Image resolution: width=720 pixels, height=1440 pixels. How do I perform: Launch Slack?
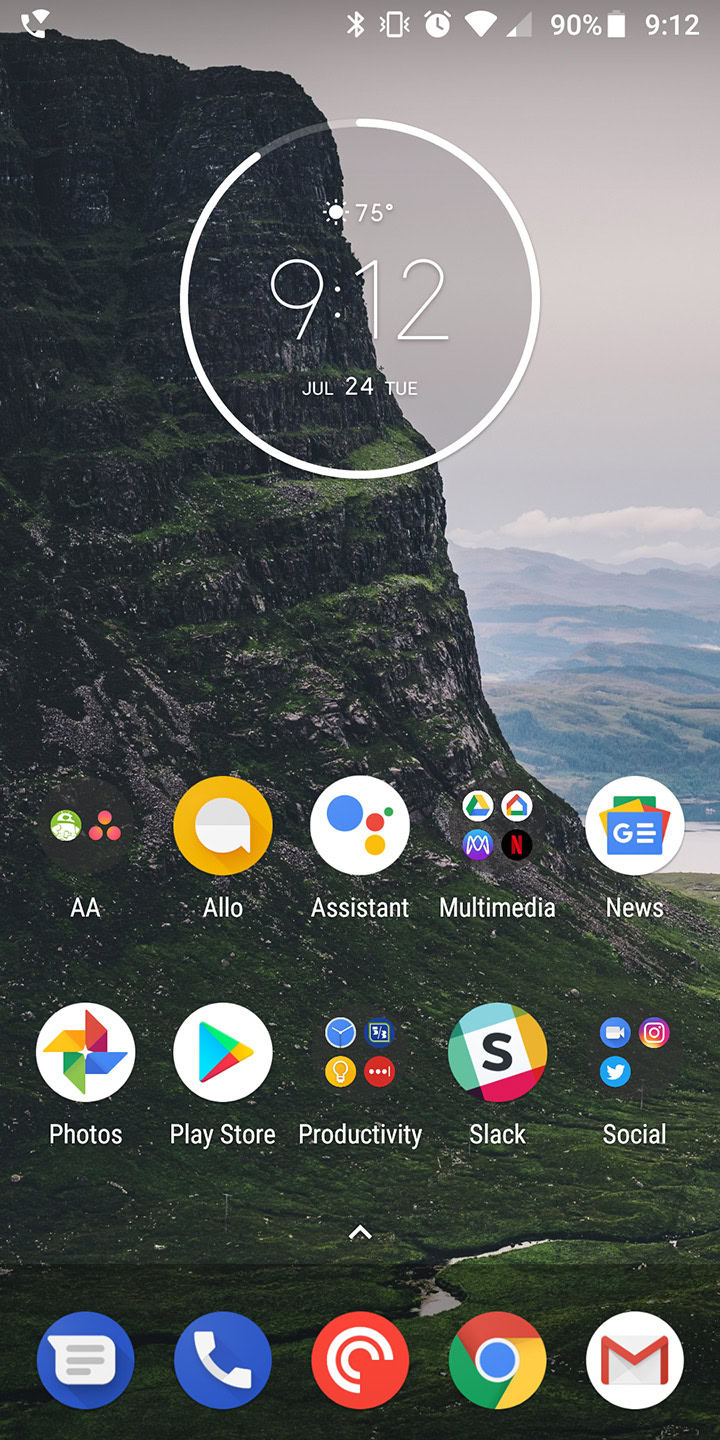point(497,1053)
